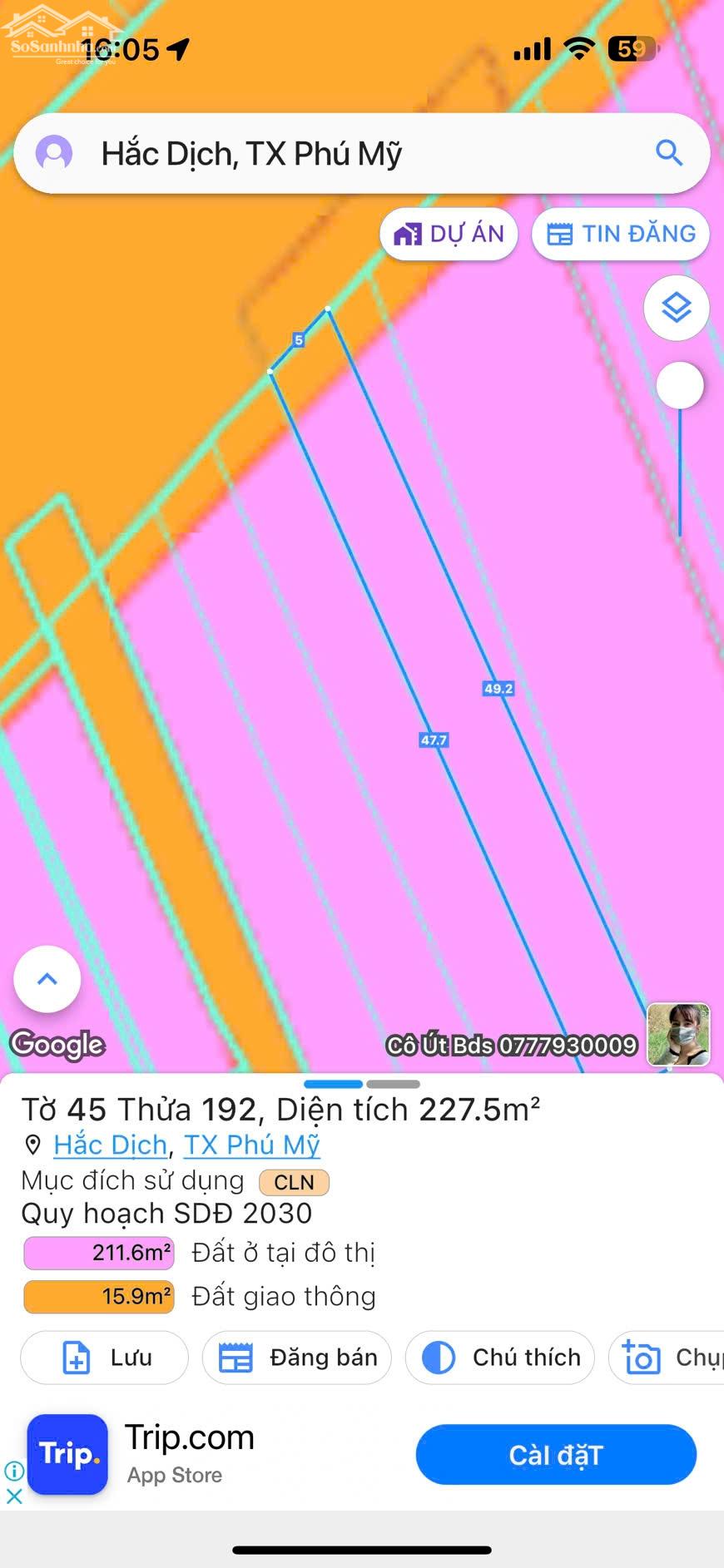Tap the Đăng bán listing icon
The height and width of the screenshot is (1568, 724).
point(236,1357)
